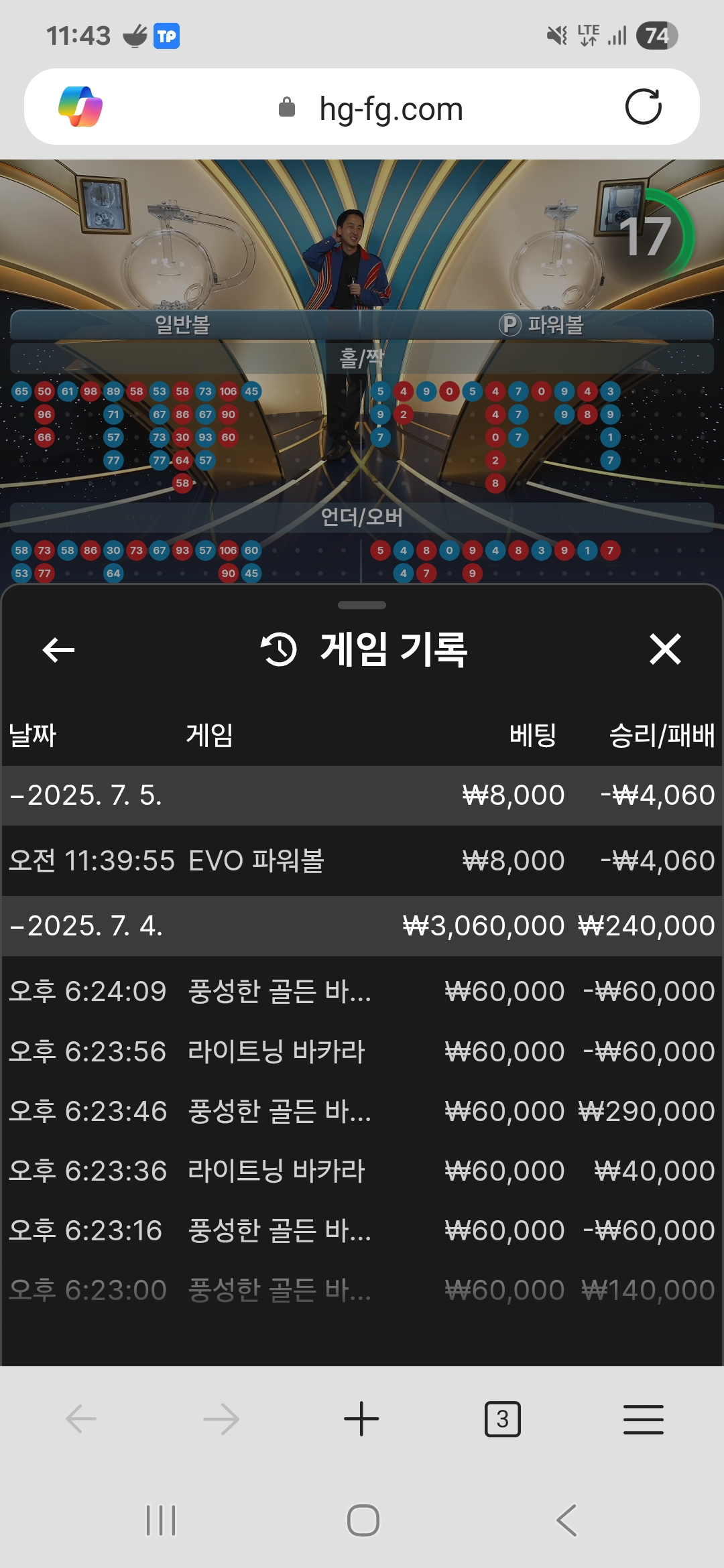Open the 오전 11:39:55 EVO 파워볼 record
Viewport: 724px width, 1568px height.
click(362, 860)
